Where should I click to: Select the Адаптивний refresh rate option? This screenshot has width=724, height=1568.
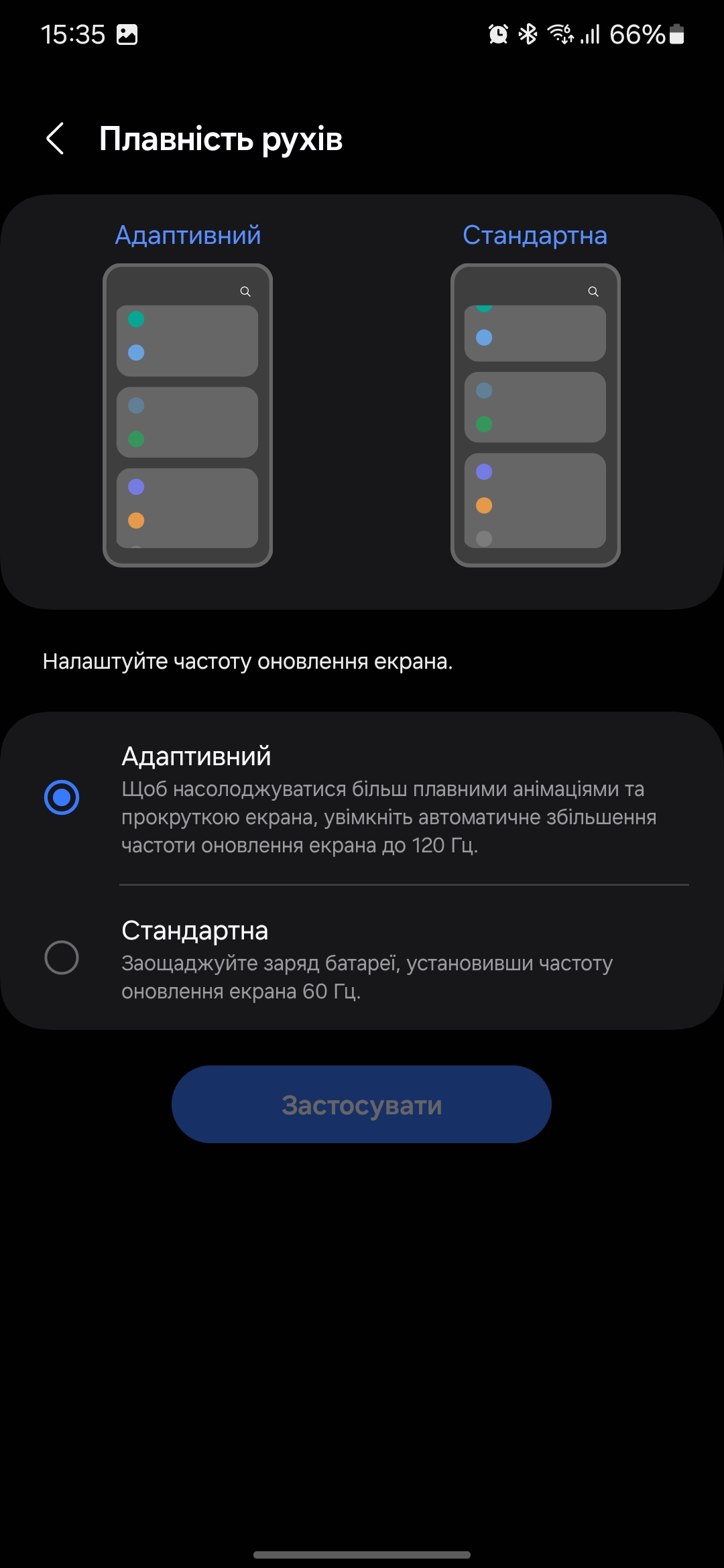coord(62,797)
